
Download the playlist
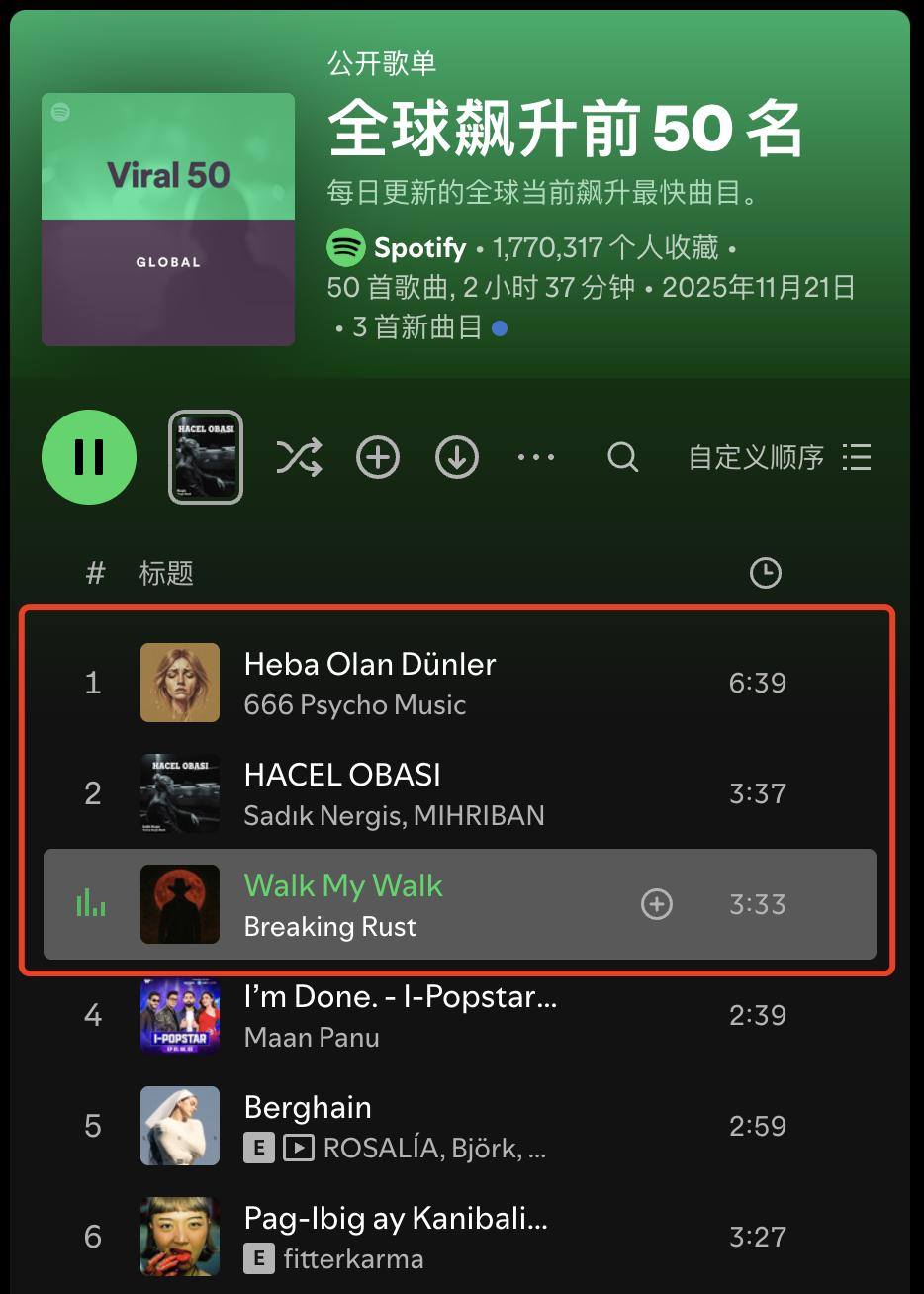coord(457,457)
